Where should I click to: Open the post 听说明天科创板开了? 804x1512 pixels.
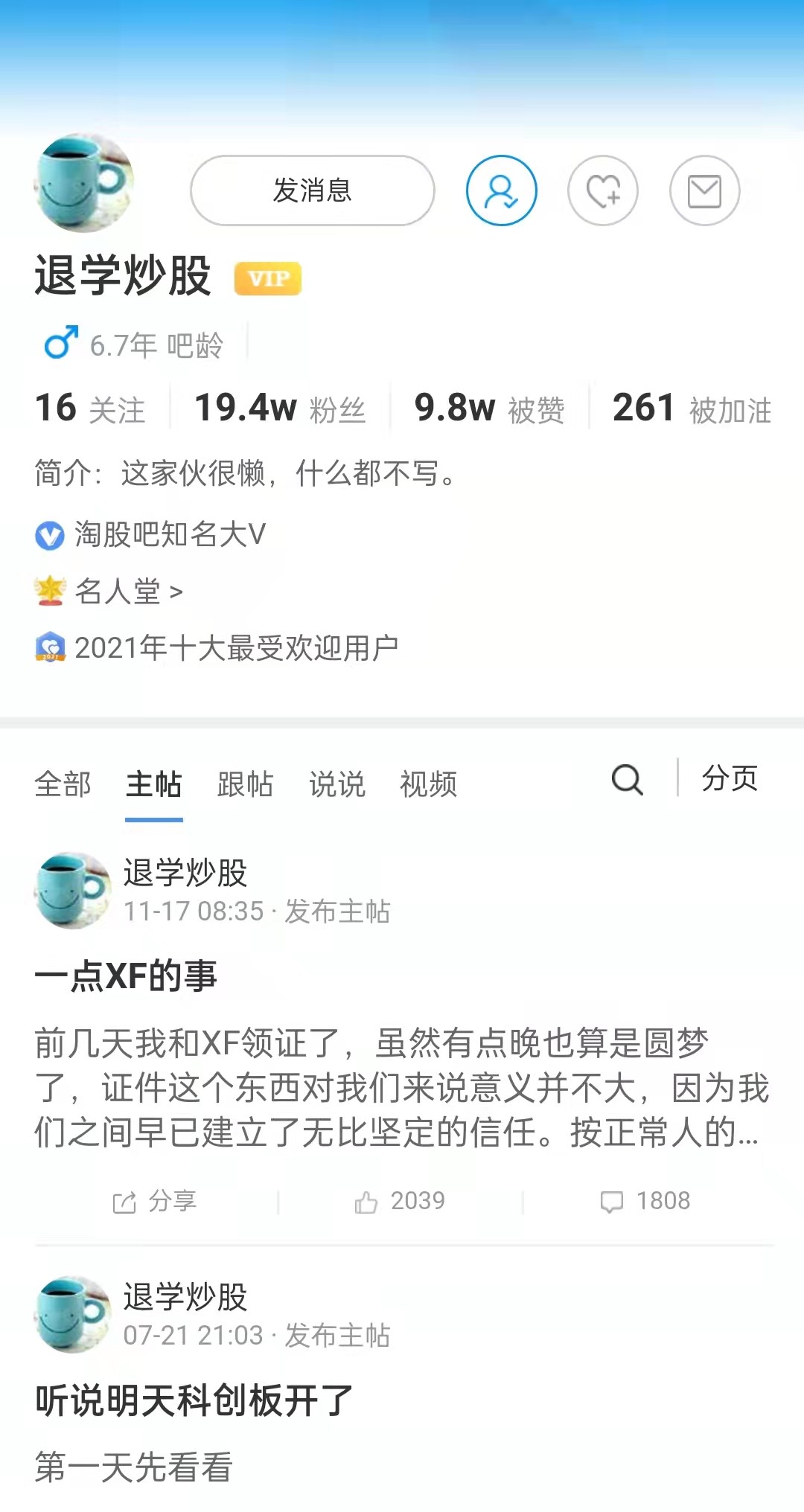(x=194, y=1400)
